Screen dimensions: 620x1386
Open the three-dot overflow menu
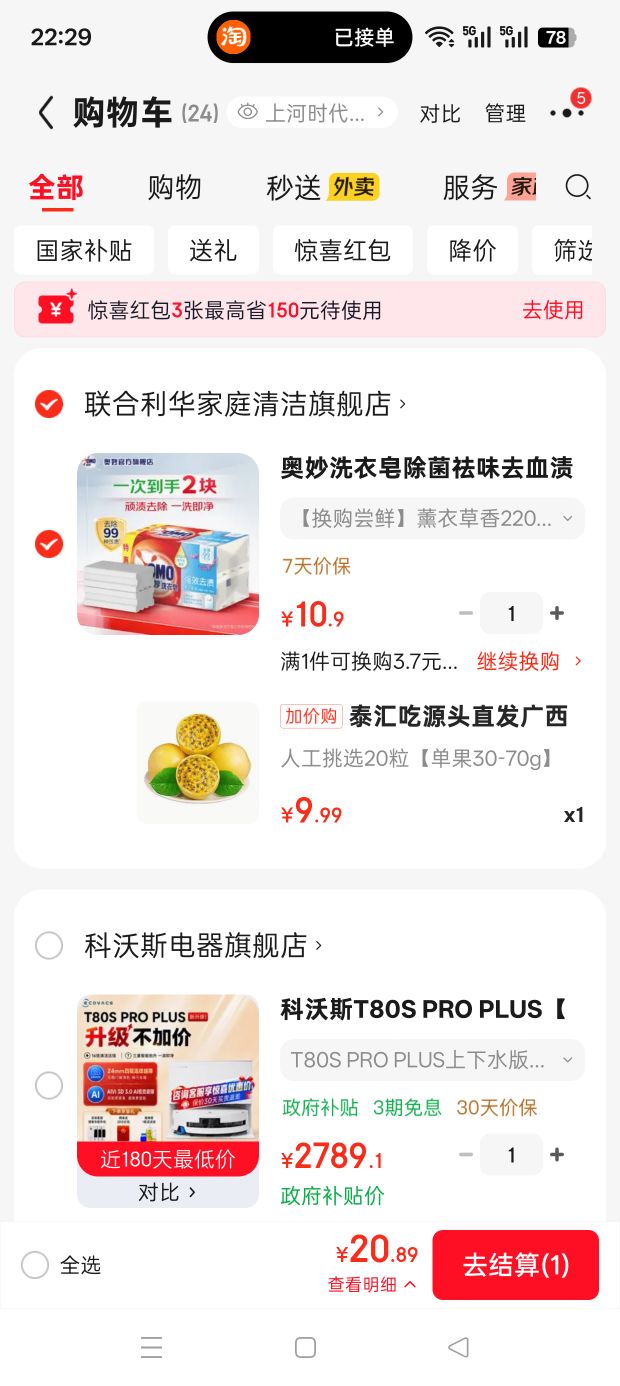pyautogui.click(x=567, y=112)
